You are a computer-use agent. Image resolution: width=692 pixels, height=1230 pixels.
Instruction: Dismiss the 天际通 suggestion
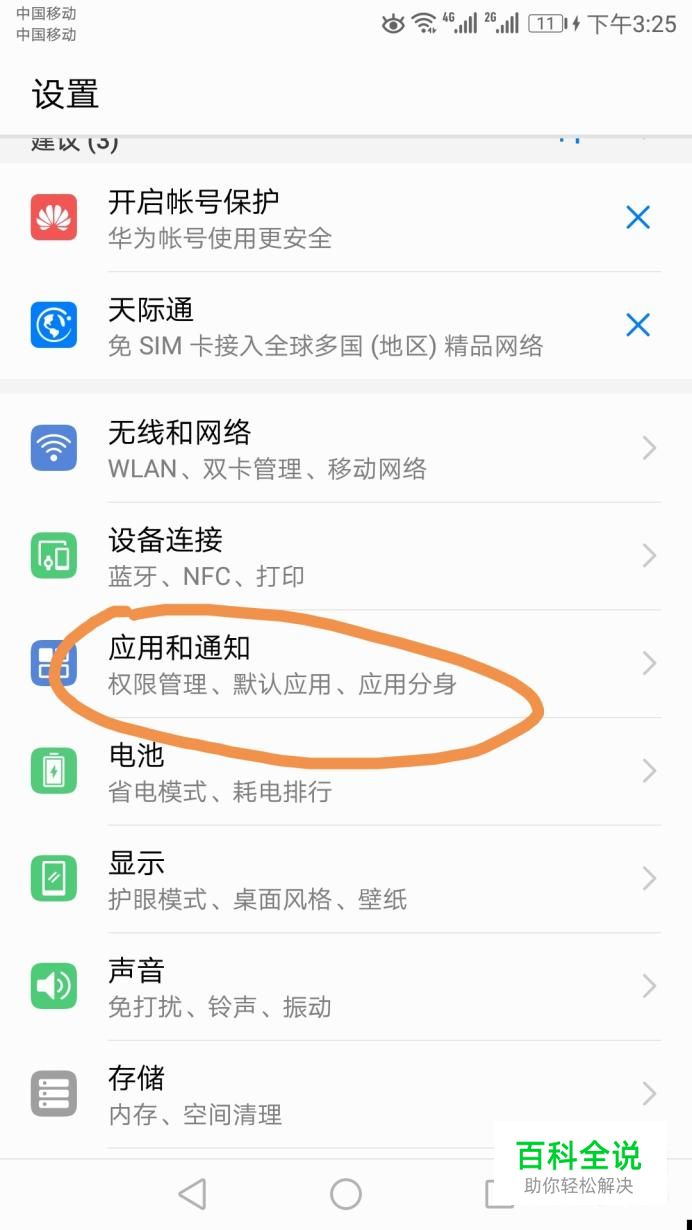point(638,325)
